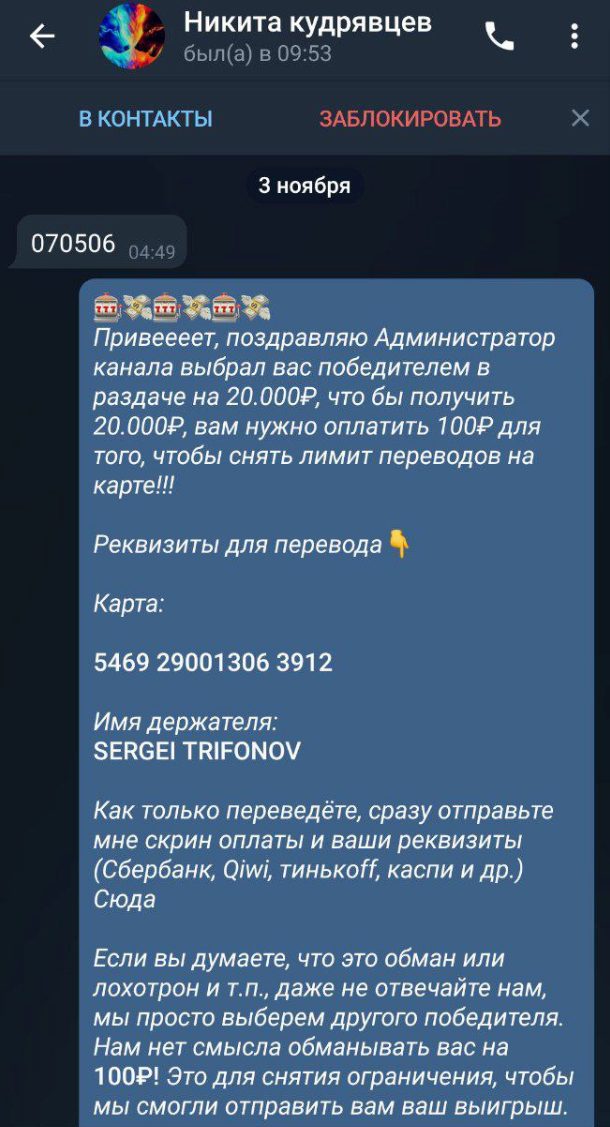This screenshot has height=1127, width=610.
Task: Dismiss the contact action bar
Action: click(580, 118)
